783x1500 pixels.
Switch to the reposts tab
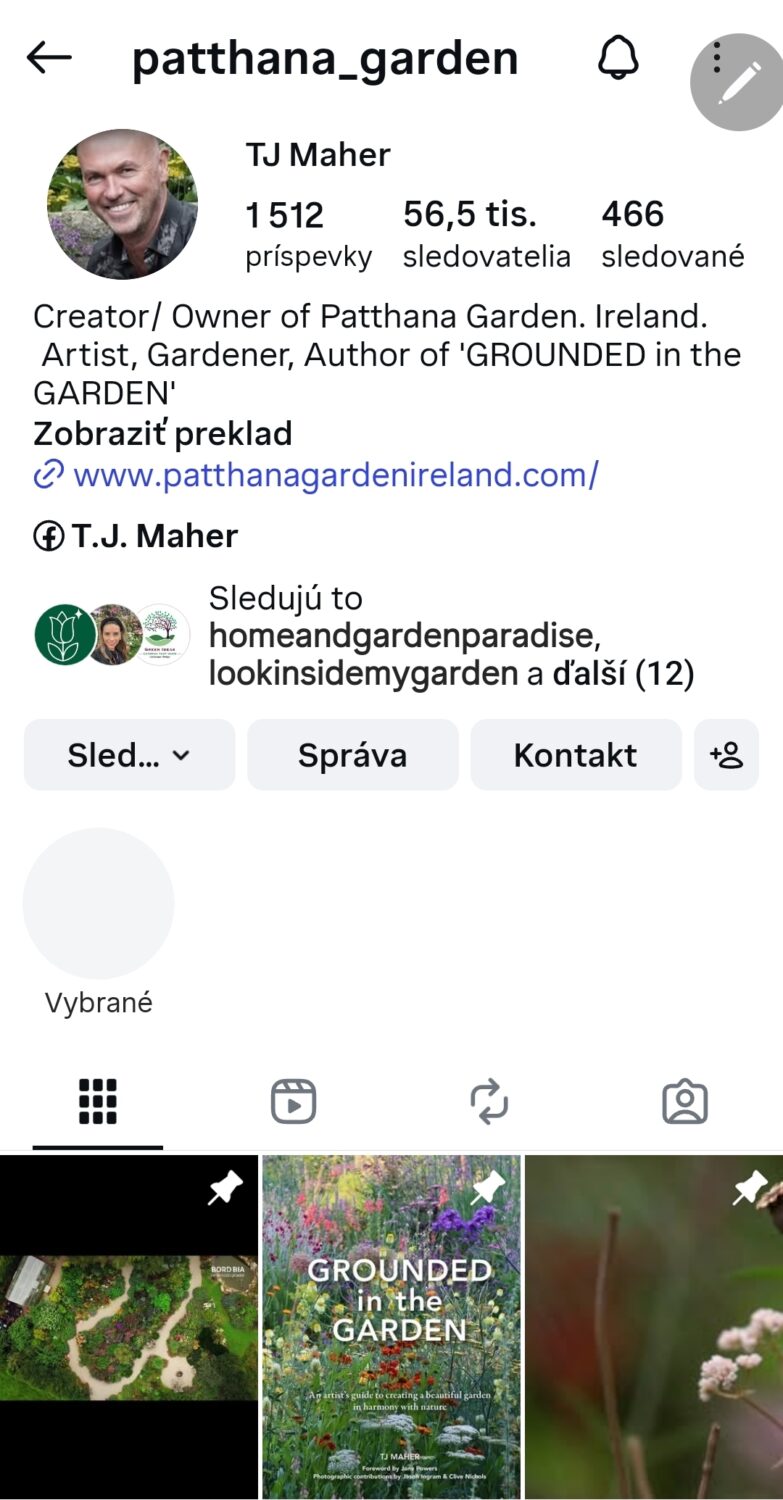click(489, 1102)
